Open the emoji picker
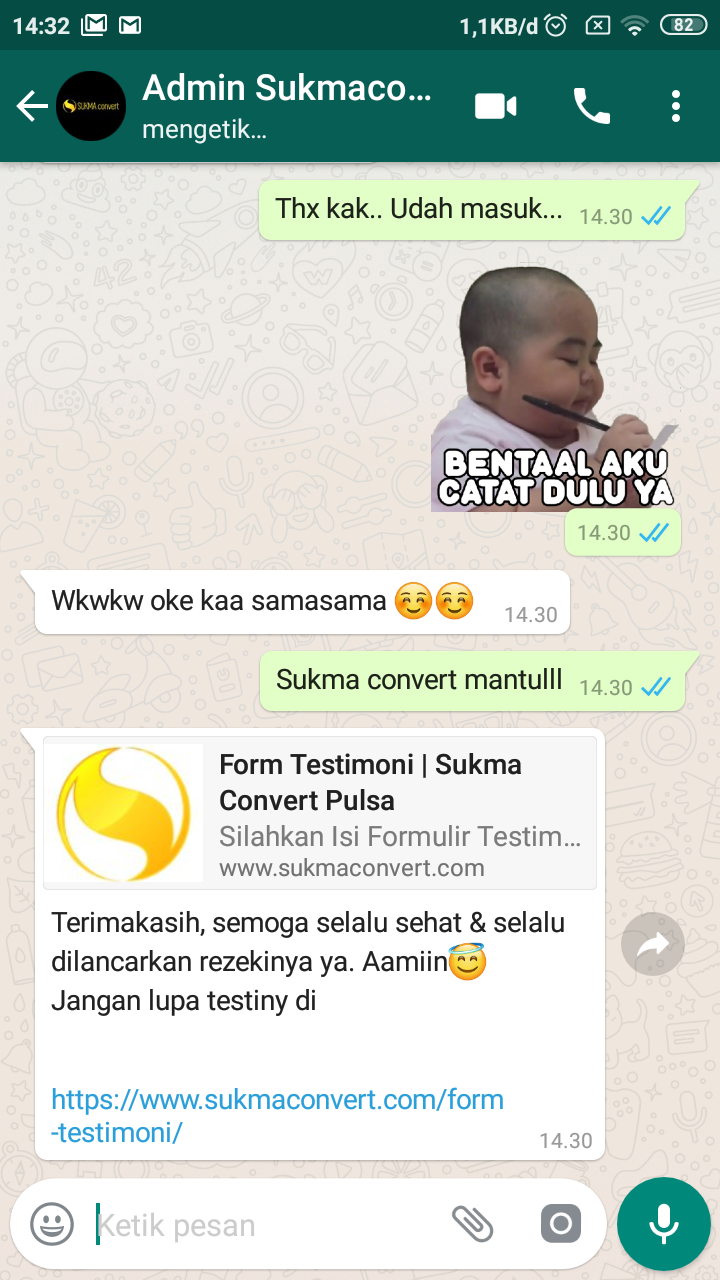 point(52,1224)
